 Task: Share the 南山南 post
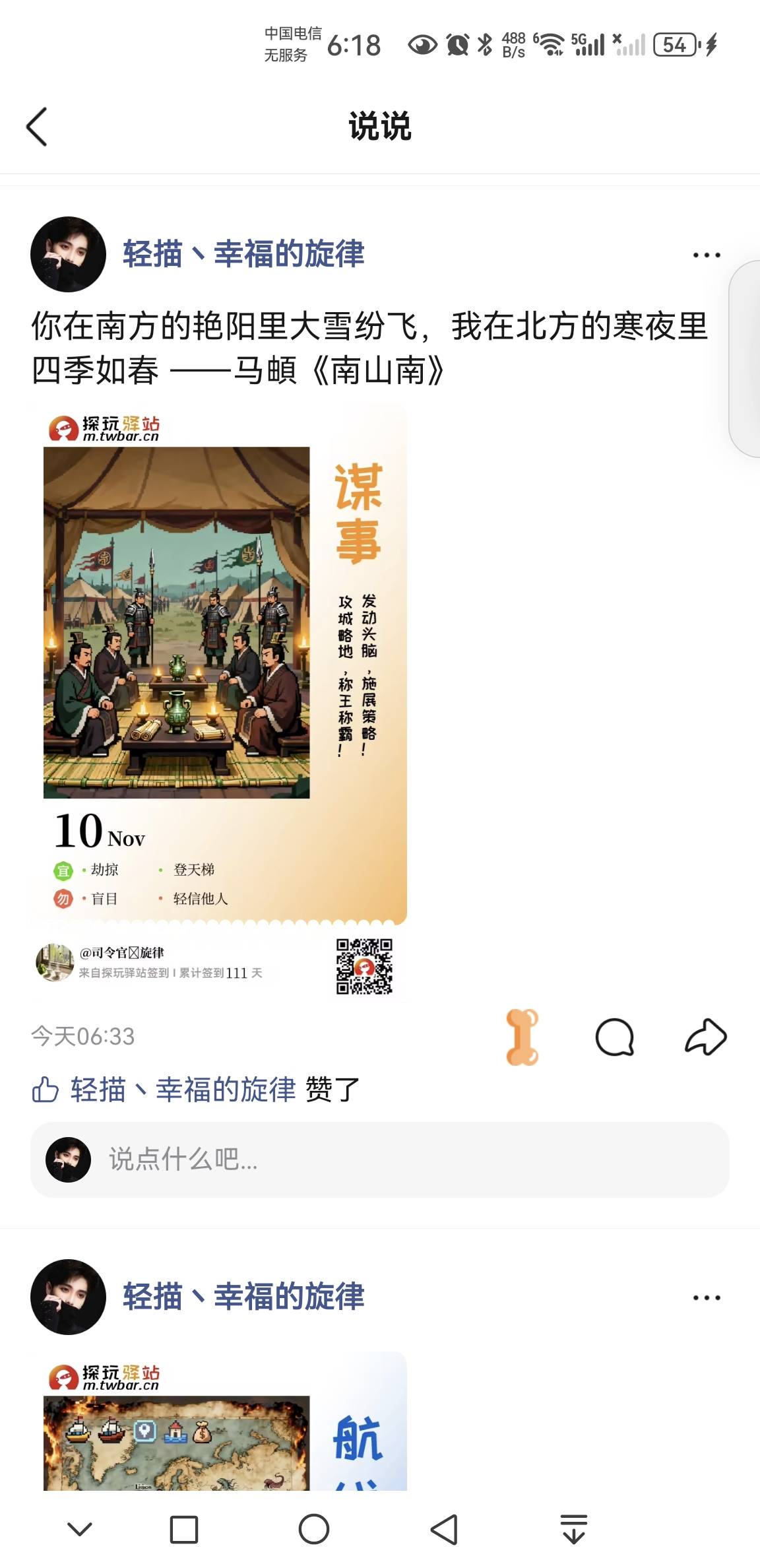point(705,1037)
